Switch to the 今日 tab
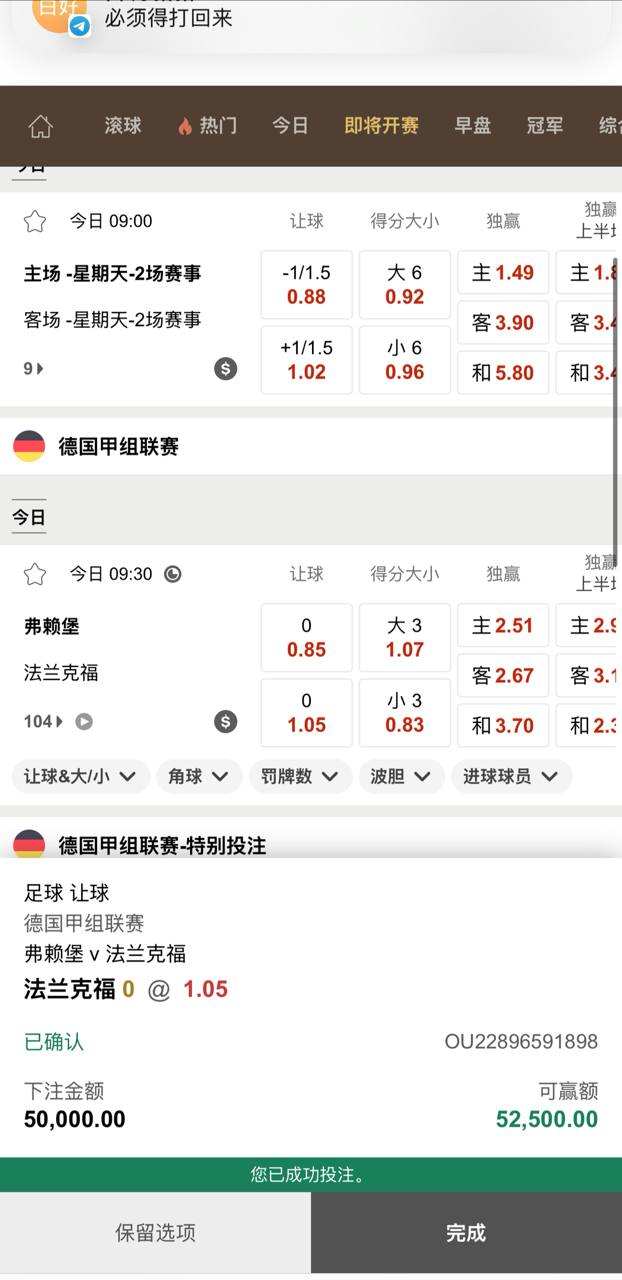Viewport: 622px width, 1280px height. [x=290, y=126]
